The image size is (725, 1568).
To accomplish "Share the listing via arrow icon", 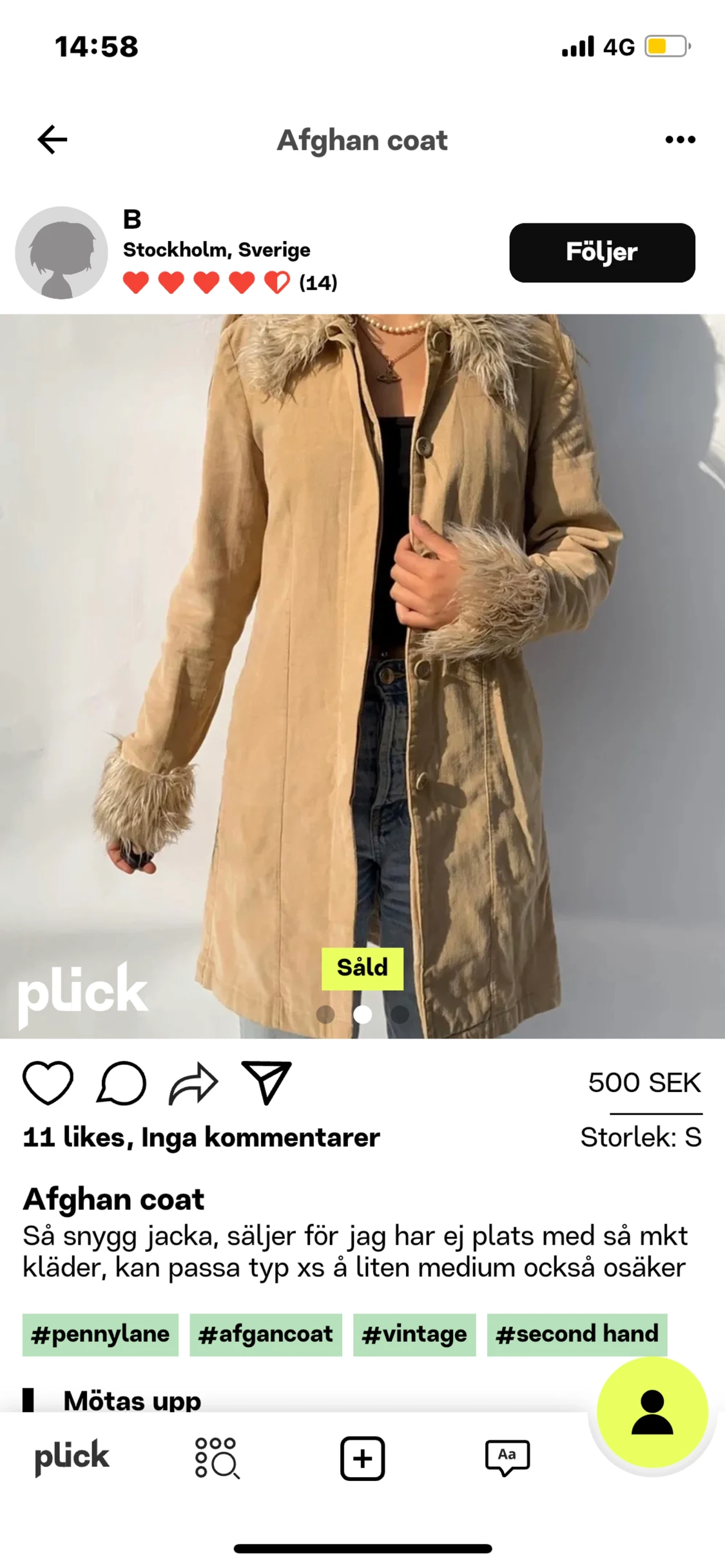I will 193,1083.
